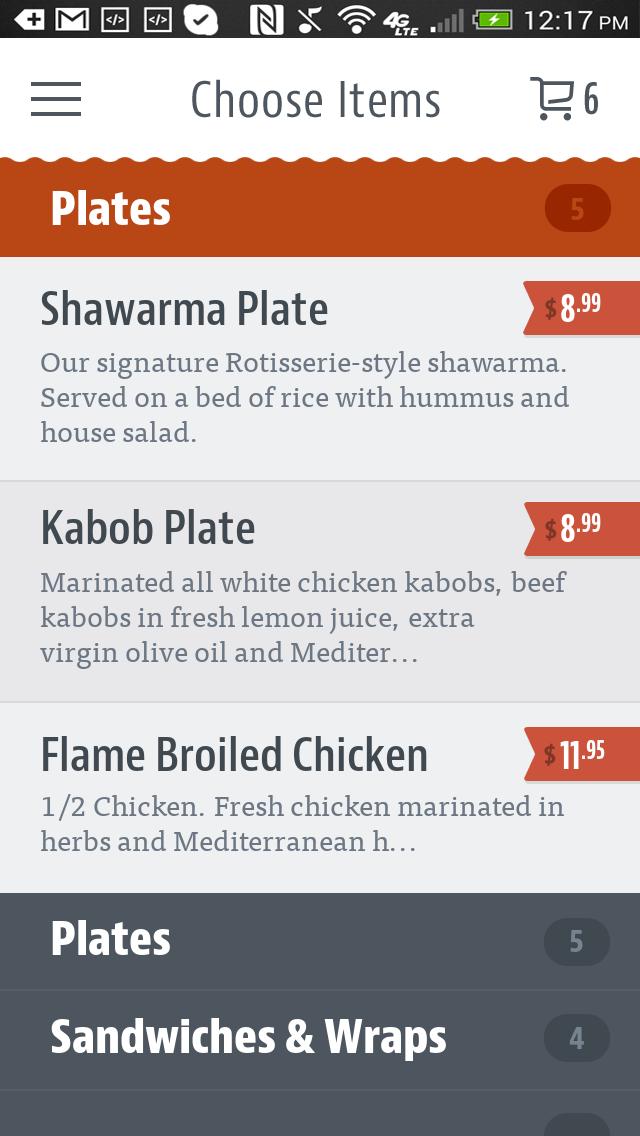Open the hamburger drawer menu

pos(56,99)
